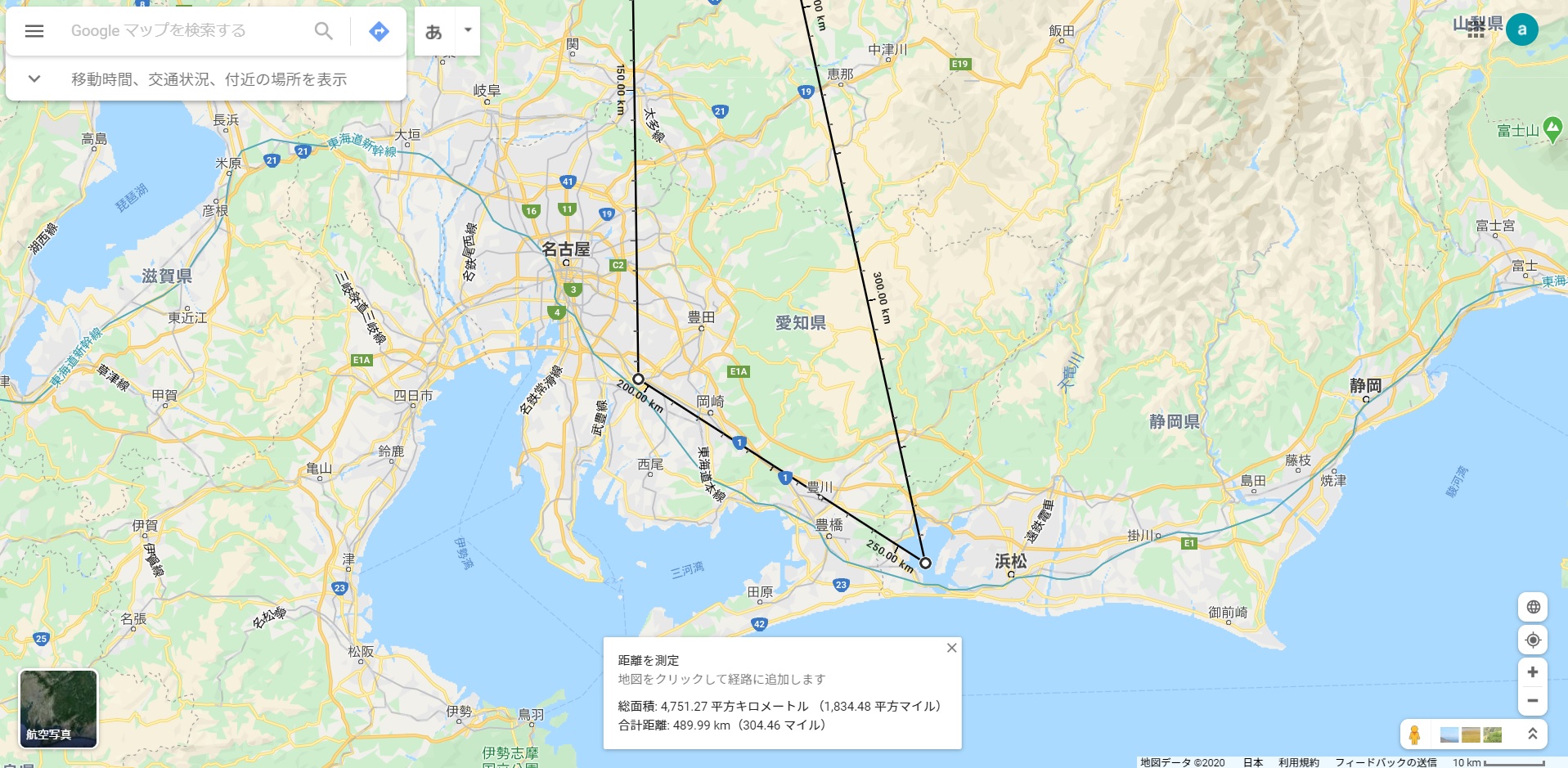Open the input method dropdown arrow
This screenshot has height=768, width=1568.
click(x=468, y=30)
